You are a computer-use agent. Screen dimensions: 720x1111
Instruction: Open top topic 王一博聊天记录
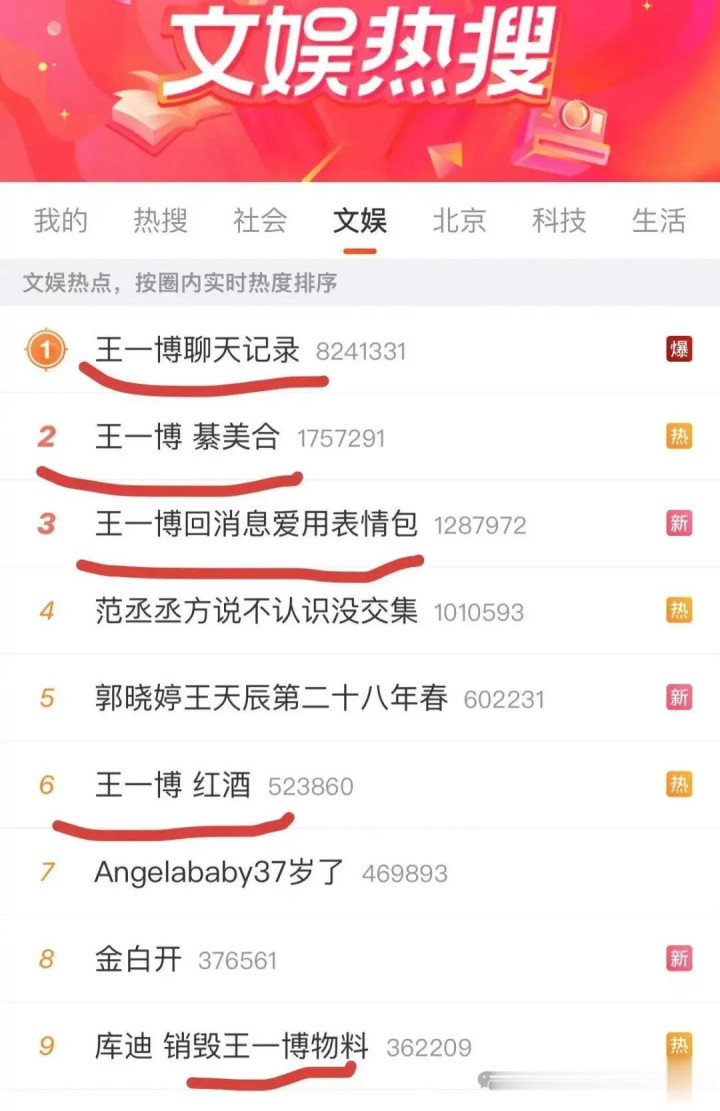pyautogui.click(x=198, y=350)
